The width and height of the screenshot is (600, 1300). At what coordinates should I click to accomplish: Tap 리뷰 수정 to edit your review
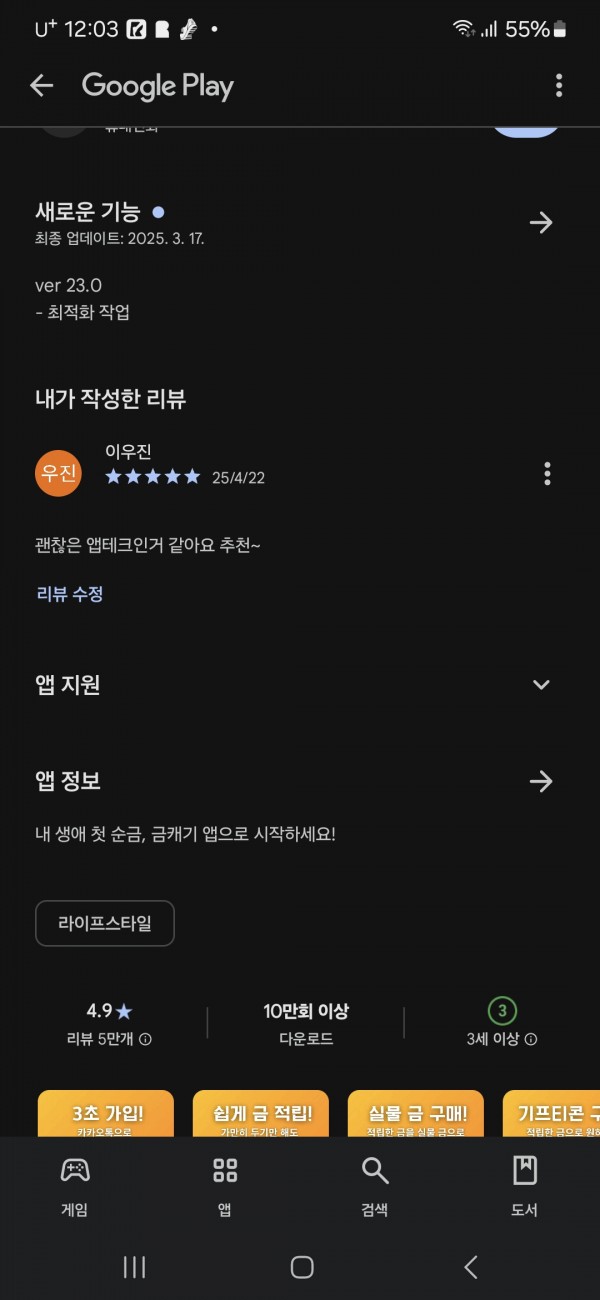click(70, 594)
